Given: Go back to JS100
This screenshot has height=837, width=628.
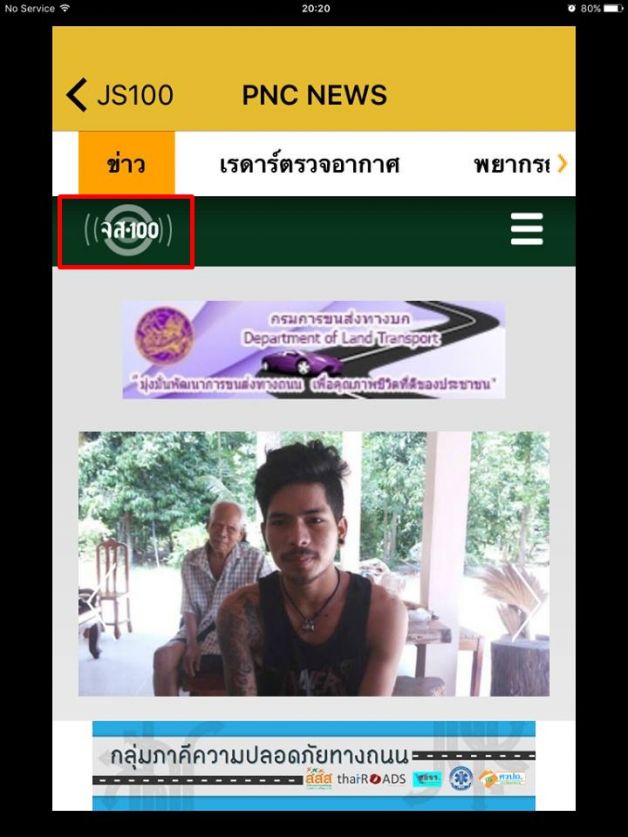Looking at the screenshot, I should (119, 95).
